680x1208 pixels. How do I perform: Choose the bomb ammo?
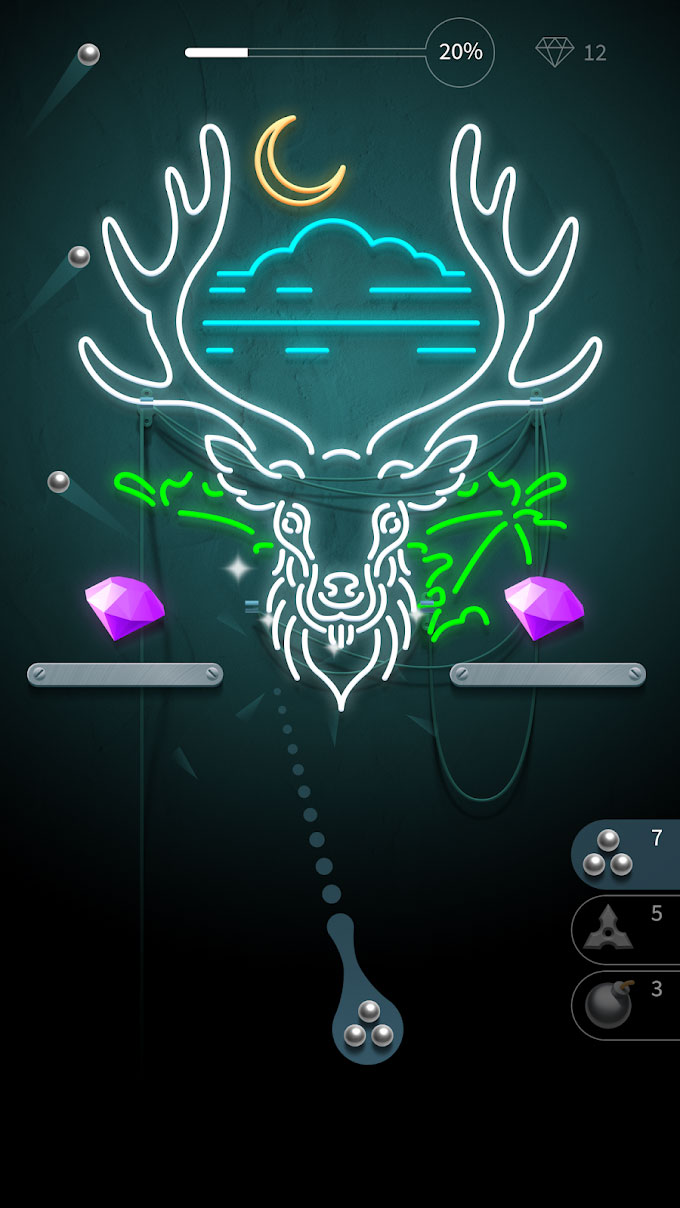(626, 1005)
